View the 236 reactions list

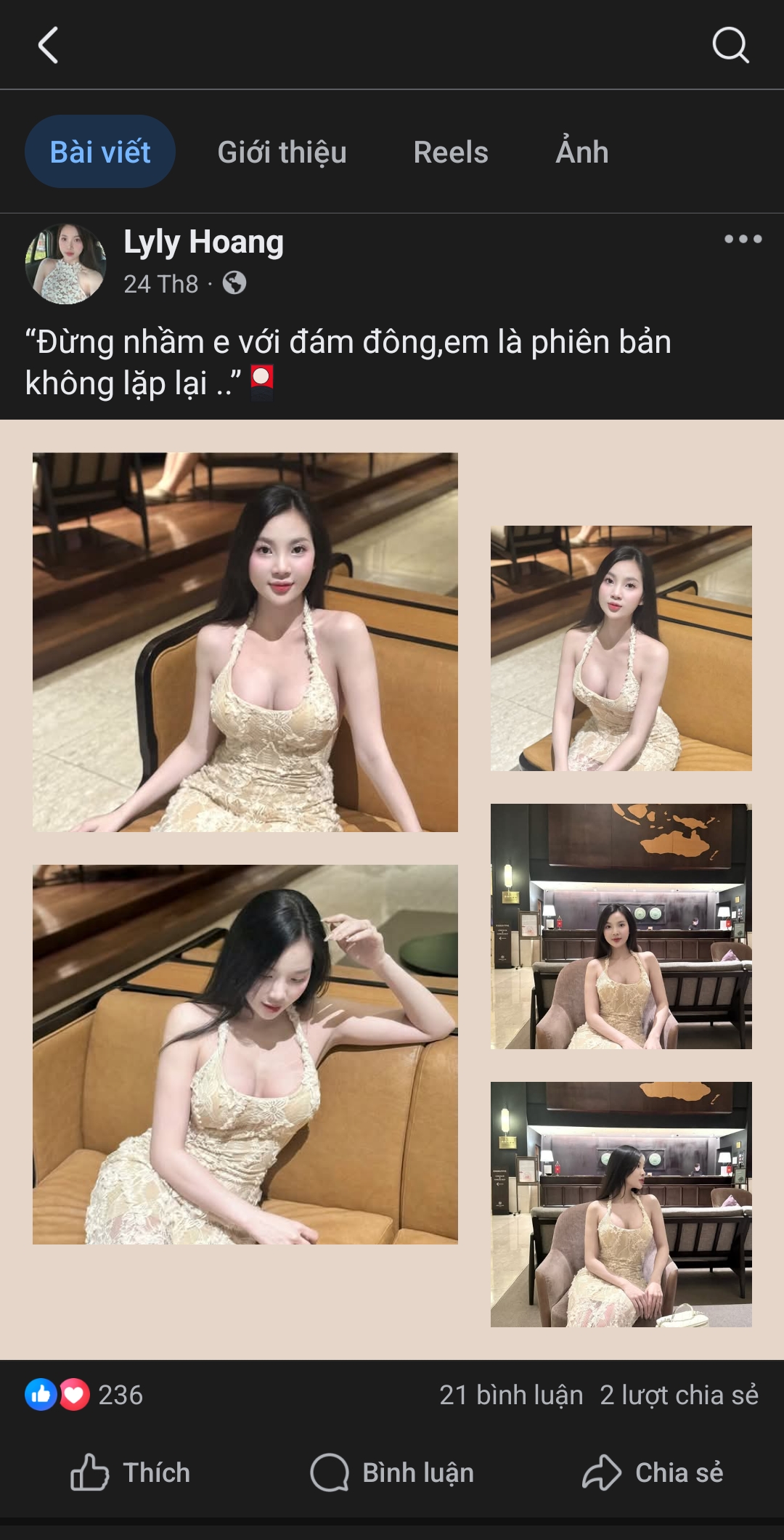tap(84, 1394)
